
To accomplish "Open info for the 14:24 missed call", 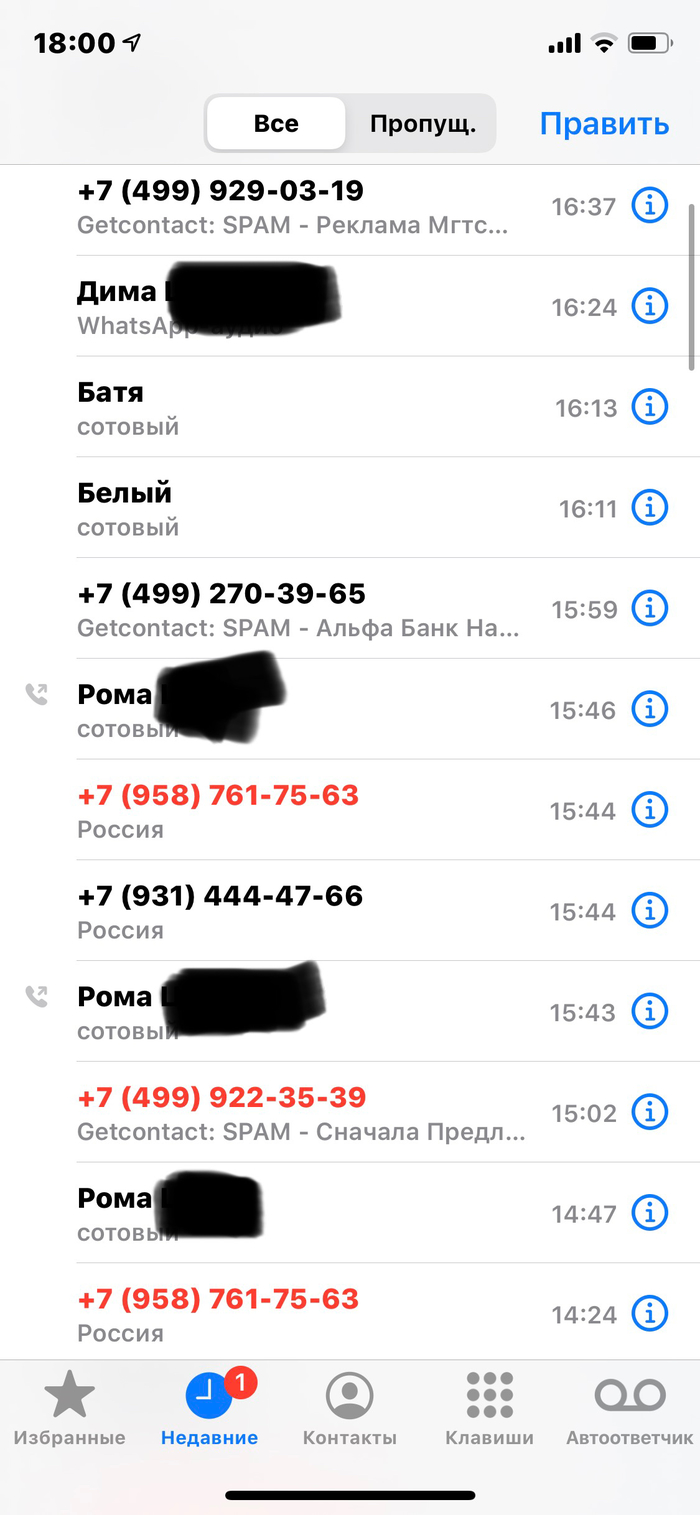I will [x=650, y=1313].
